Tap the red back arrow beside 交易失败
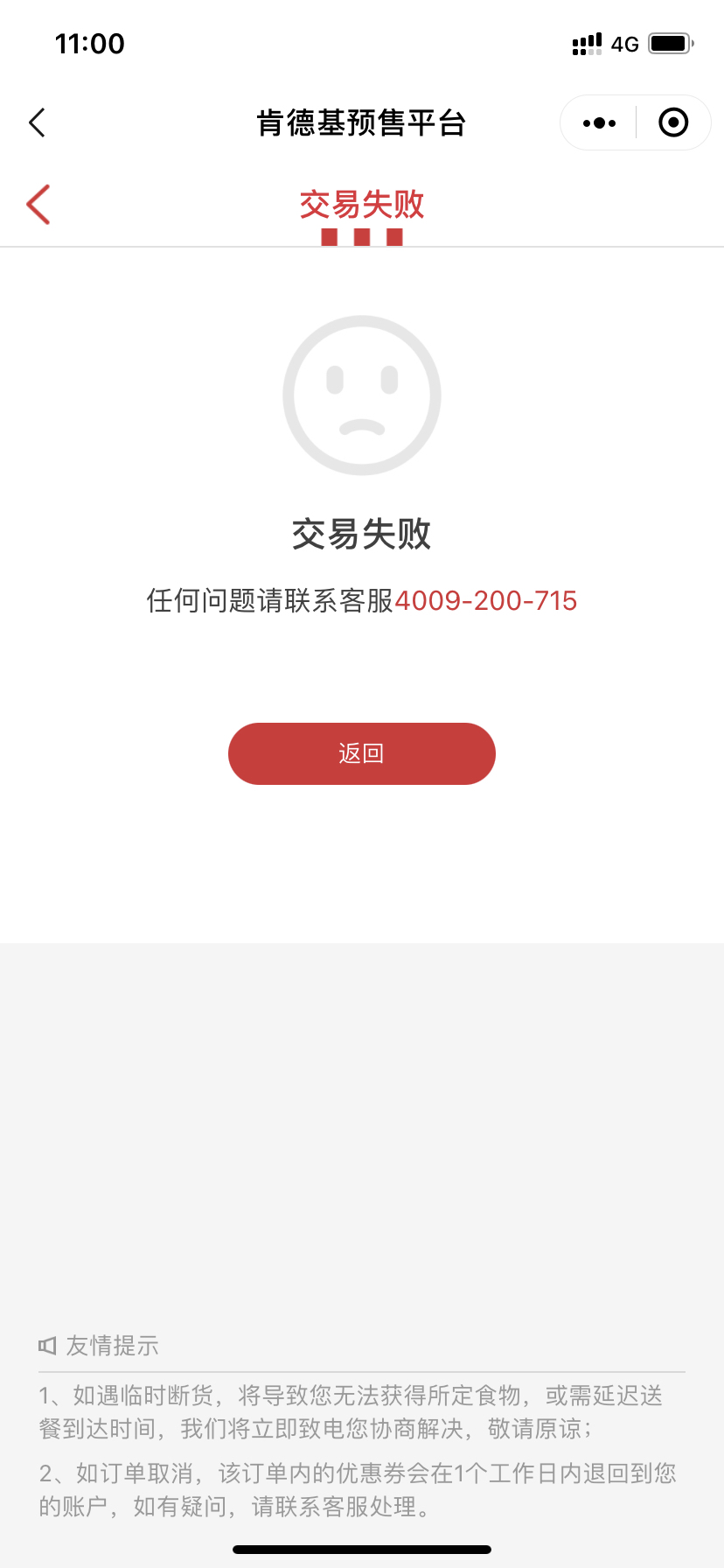This screenshot has height=1568, width=724. (38, 205)
